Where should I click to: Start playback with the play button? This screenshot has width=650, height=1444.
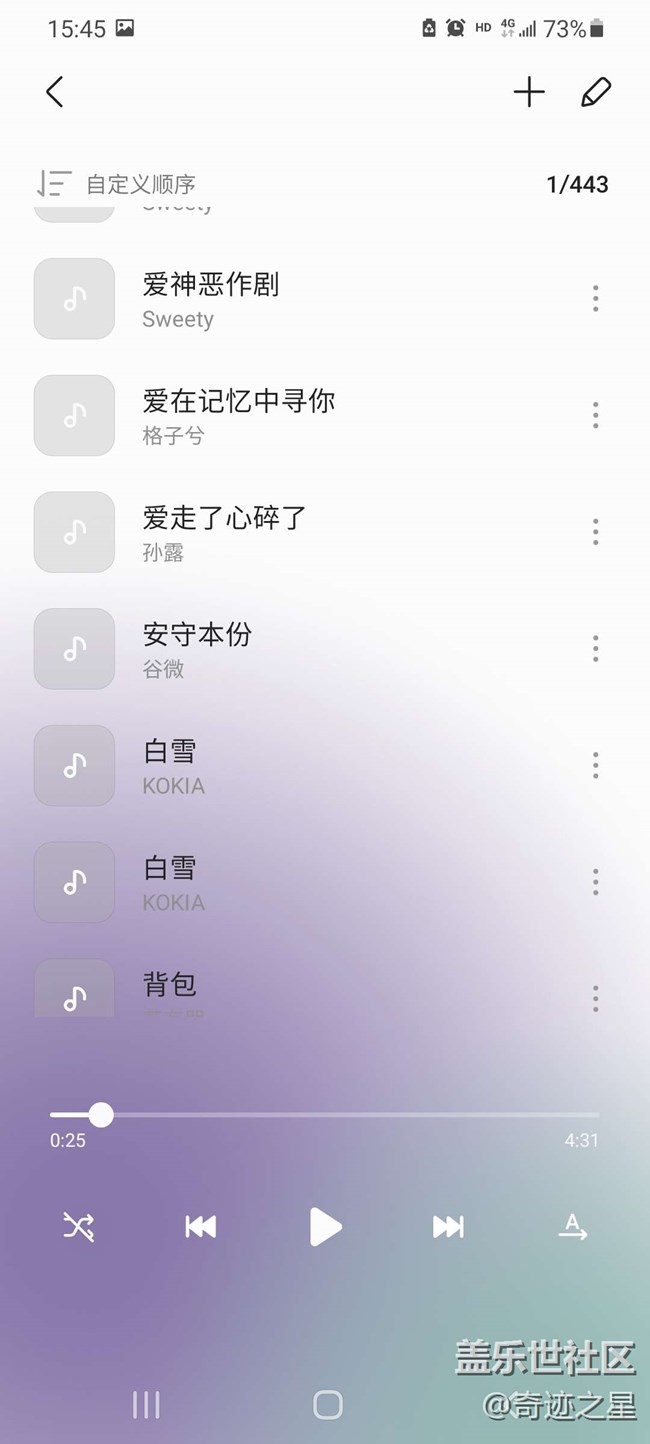(325, 1226)
